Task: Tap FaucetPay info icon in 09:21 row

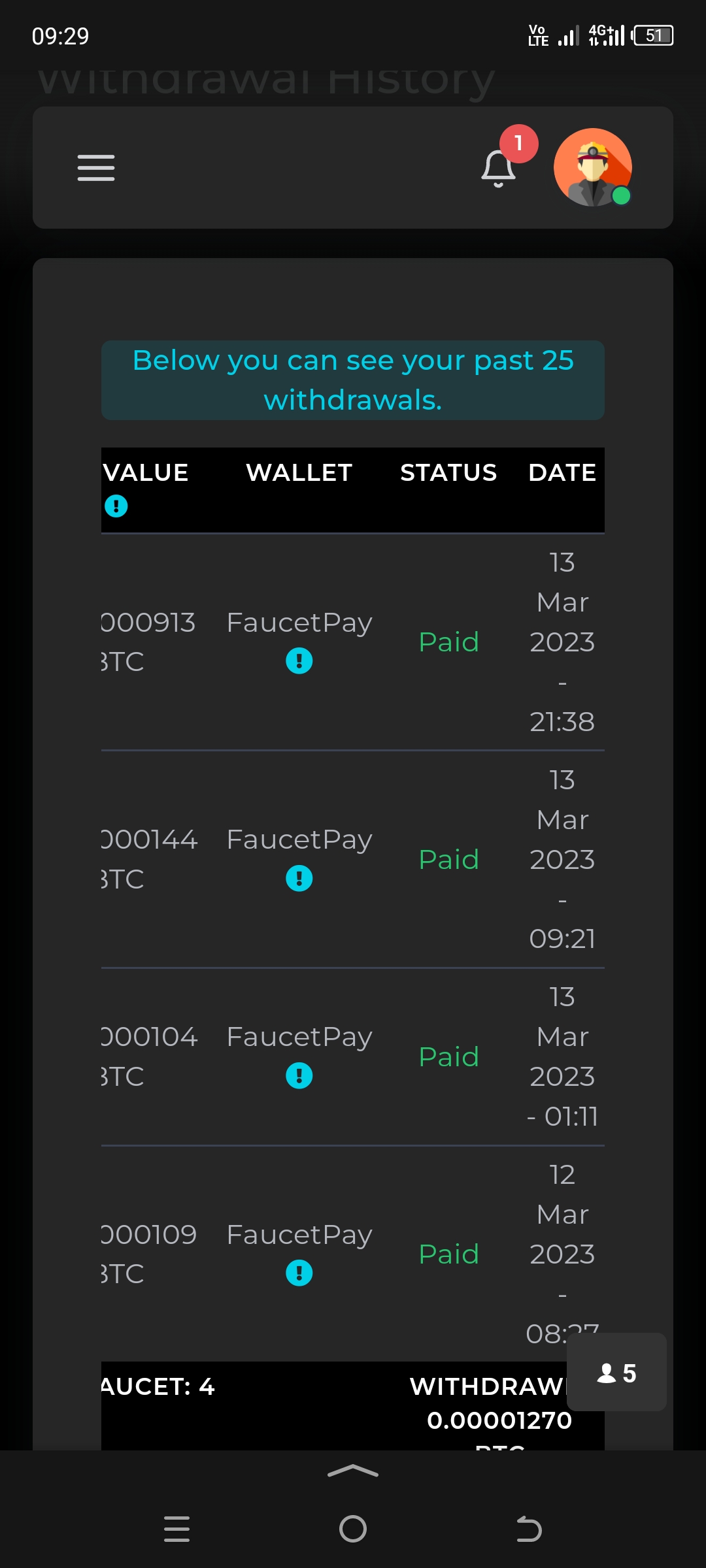Action: (299, 879)
